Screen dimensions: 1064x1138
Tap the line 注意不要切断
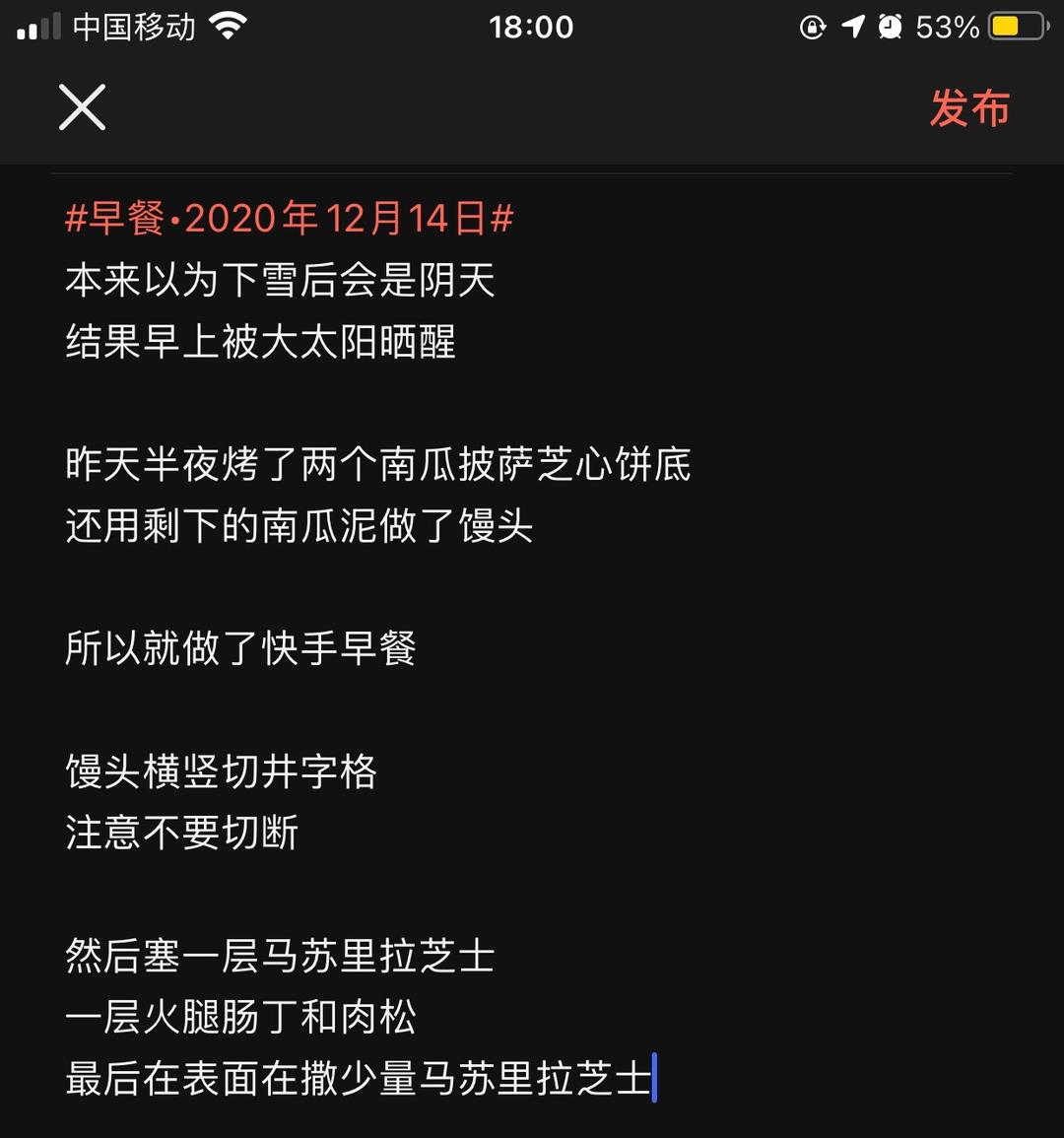click(181, 835)
